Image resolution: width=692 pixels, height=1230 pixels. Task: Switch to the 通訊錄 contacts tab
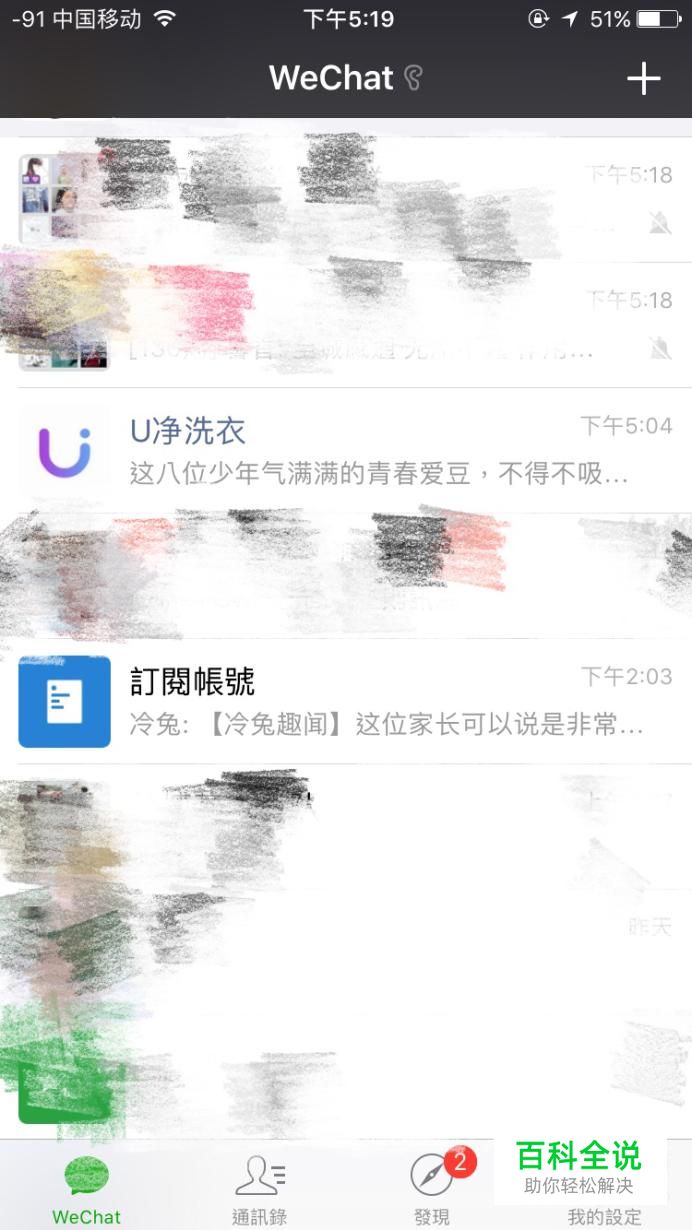(x=259, y=1188)
